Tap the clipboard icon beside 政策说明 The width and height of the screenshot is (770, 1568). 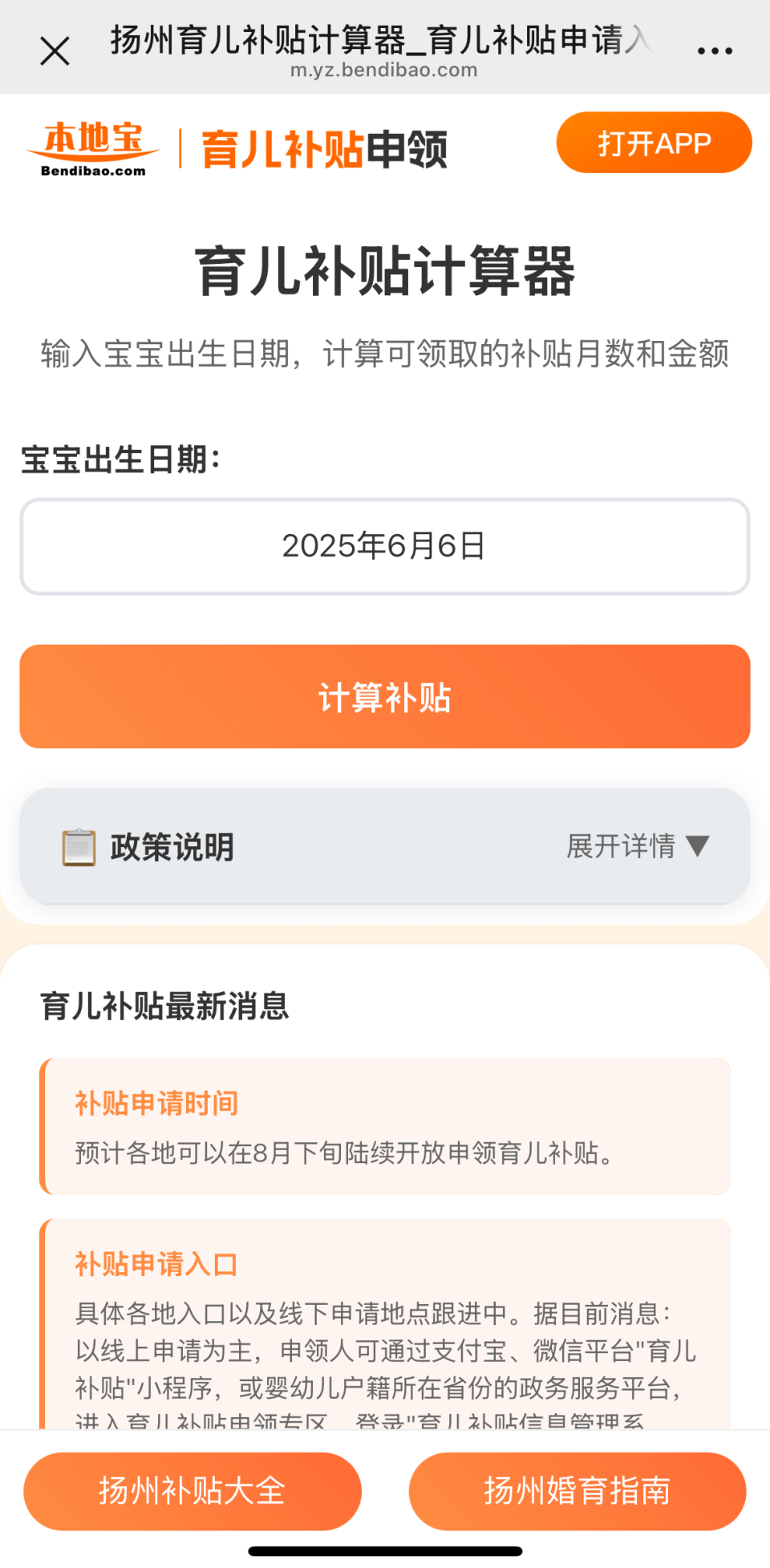(x=77, y=846)
